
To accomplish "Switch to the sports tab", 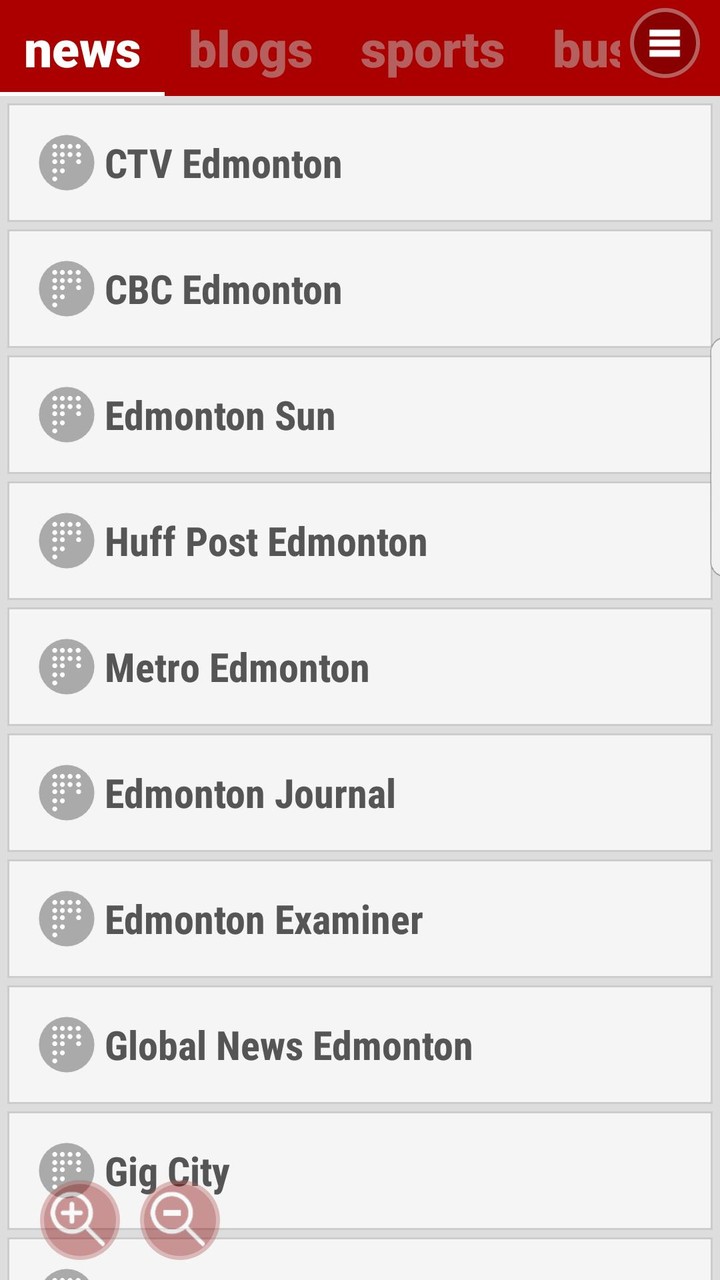I will 432,50.
